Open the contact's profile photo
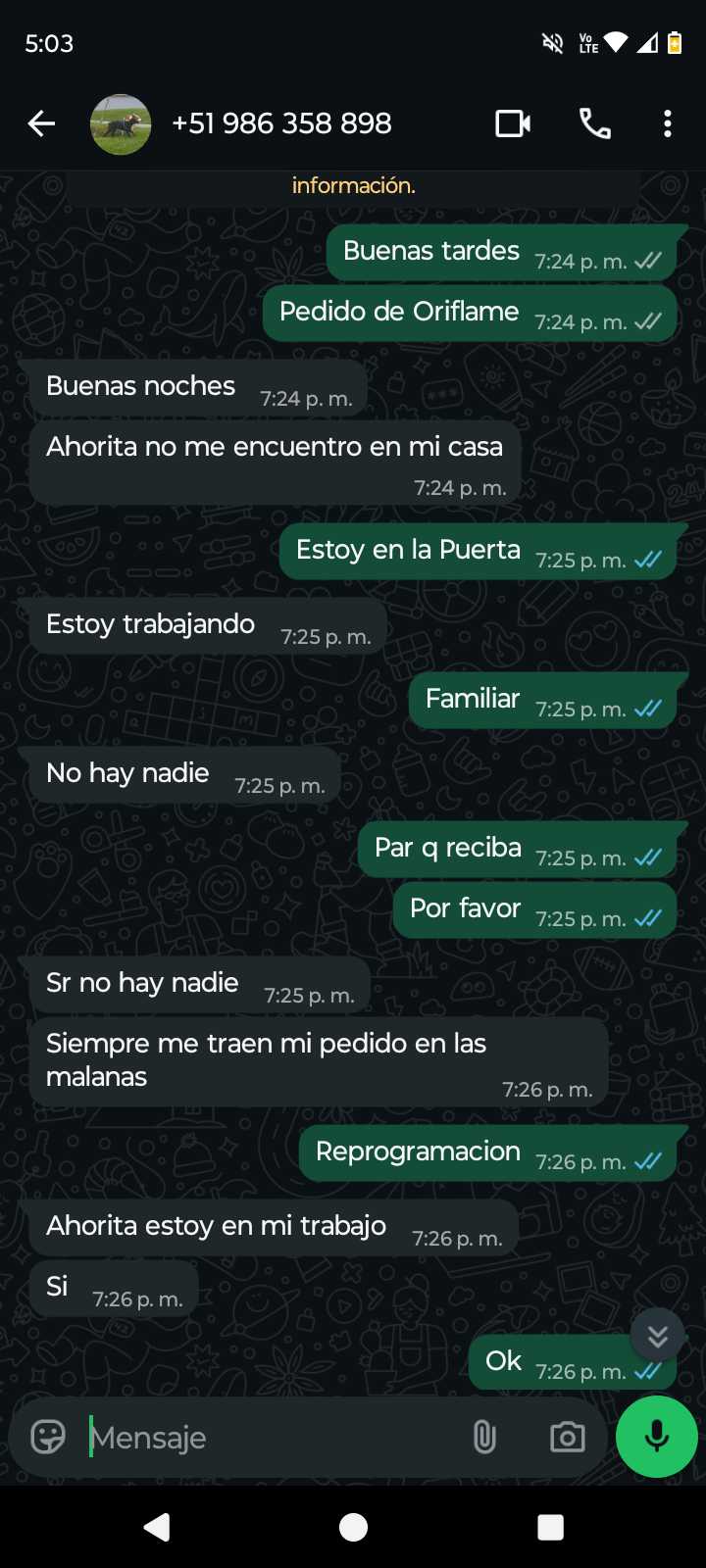The width and height of the screenshot is (706, 1568). (121, 124)
